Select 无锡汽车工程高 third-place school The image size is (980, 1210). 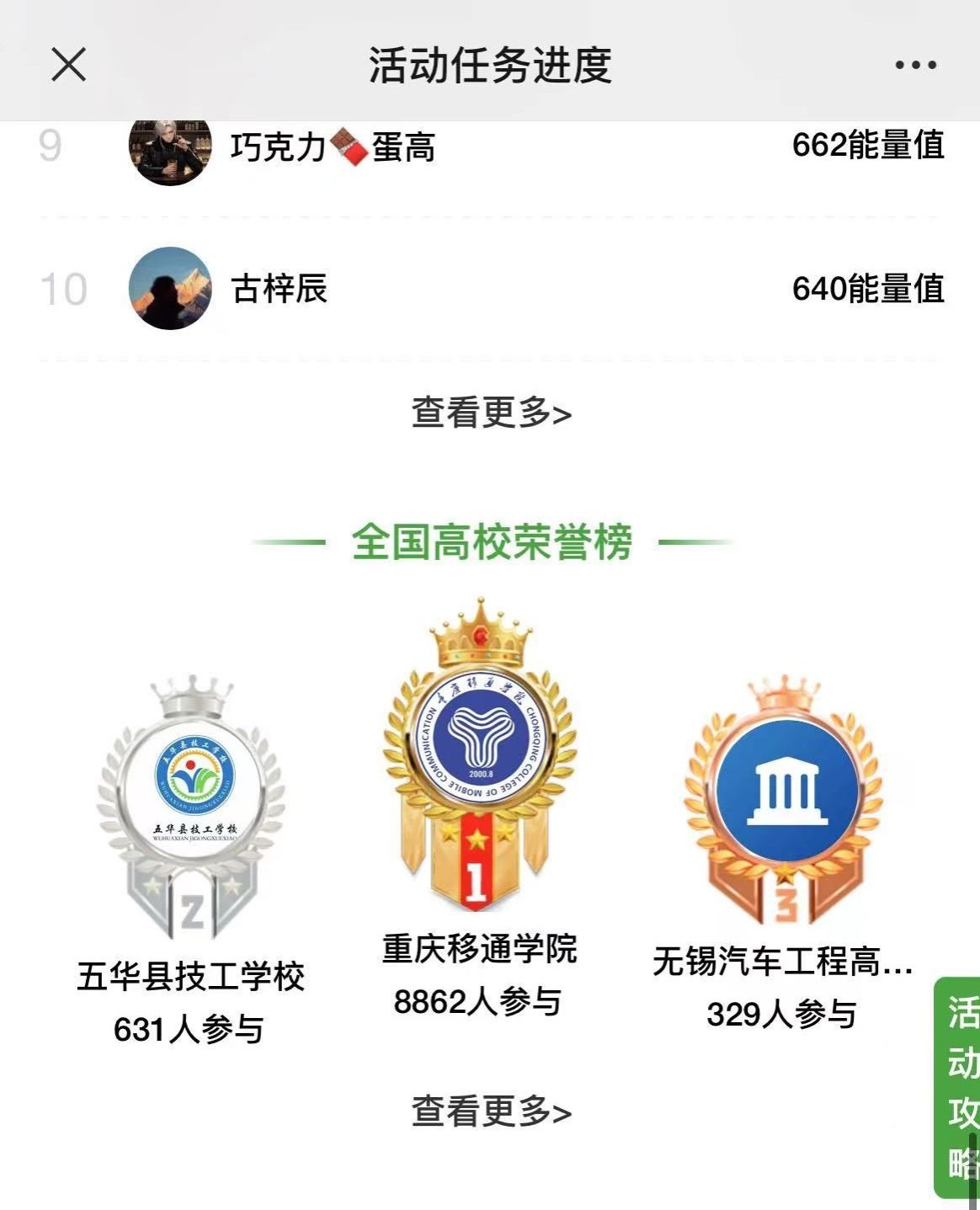[x=785, y=808]
